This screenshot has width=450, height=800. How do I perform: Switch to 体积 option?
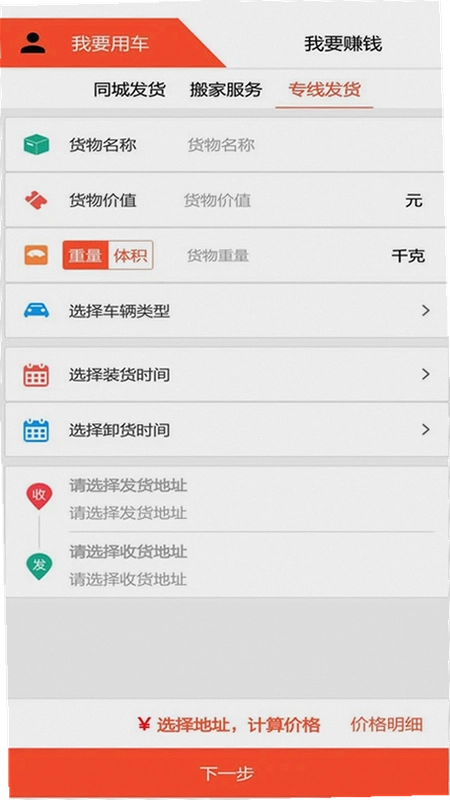coord(131,255)
